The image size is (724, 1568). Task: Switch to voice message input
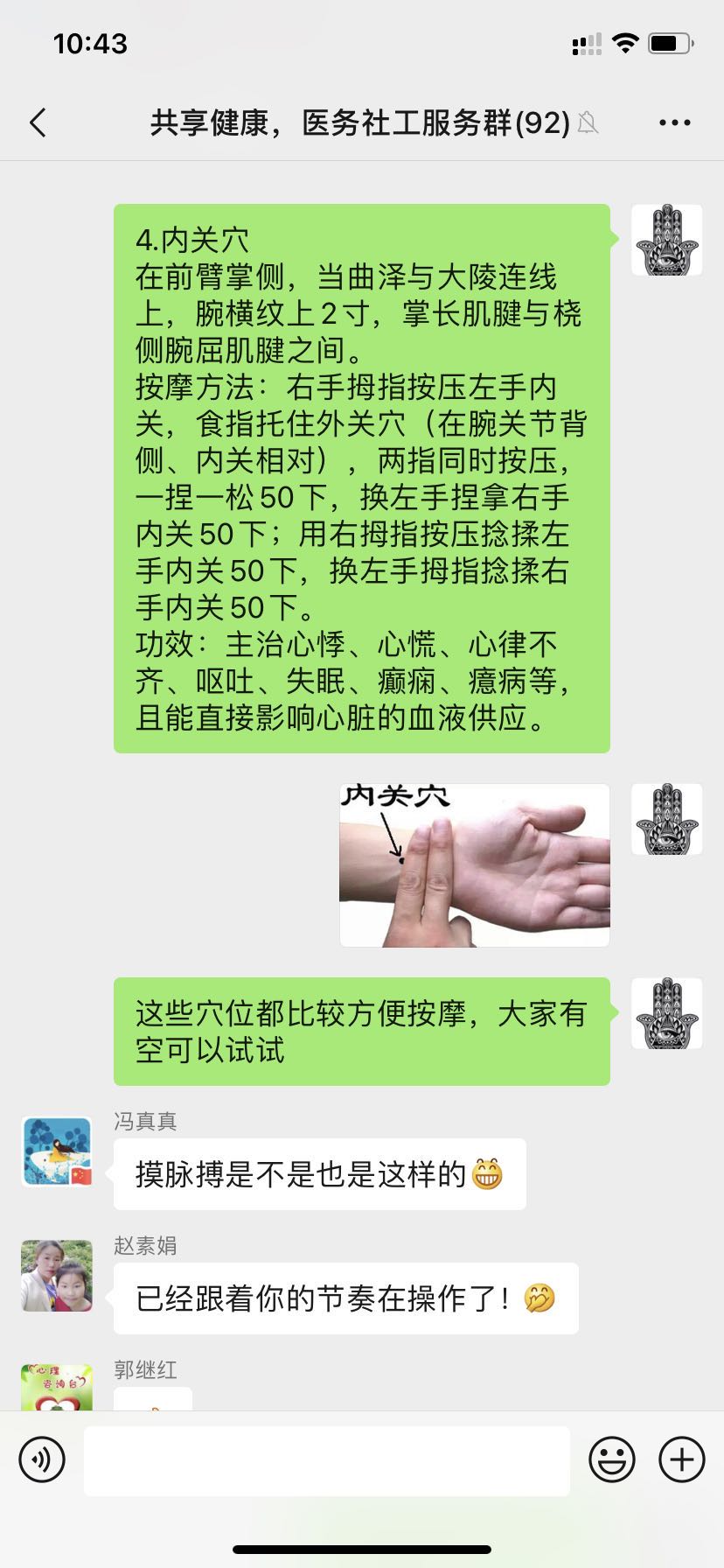click(x=42, y=1459)
